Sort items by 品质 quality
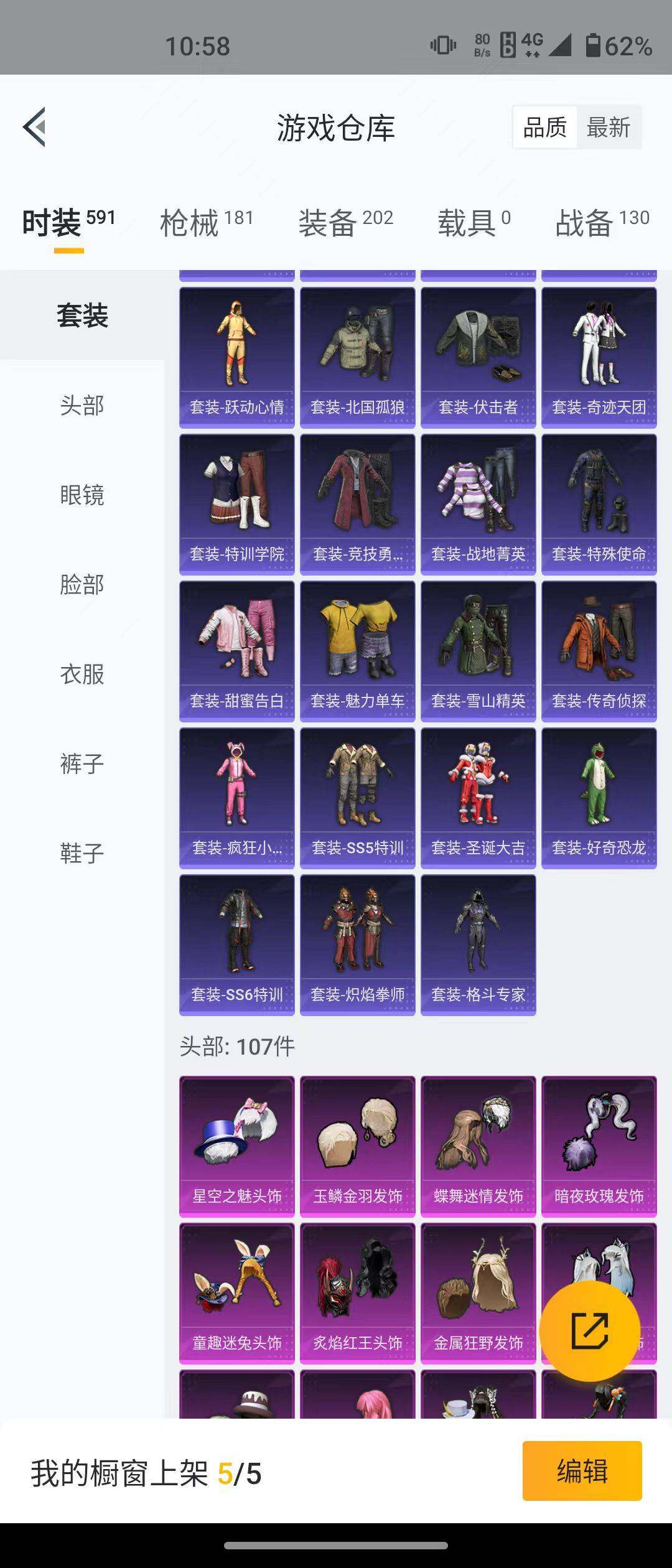 click(x=544, y=127)
